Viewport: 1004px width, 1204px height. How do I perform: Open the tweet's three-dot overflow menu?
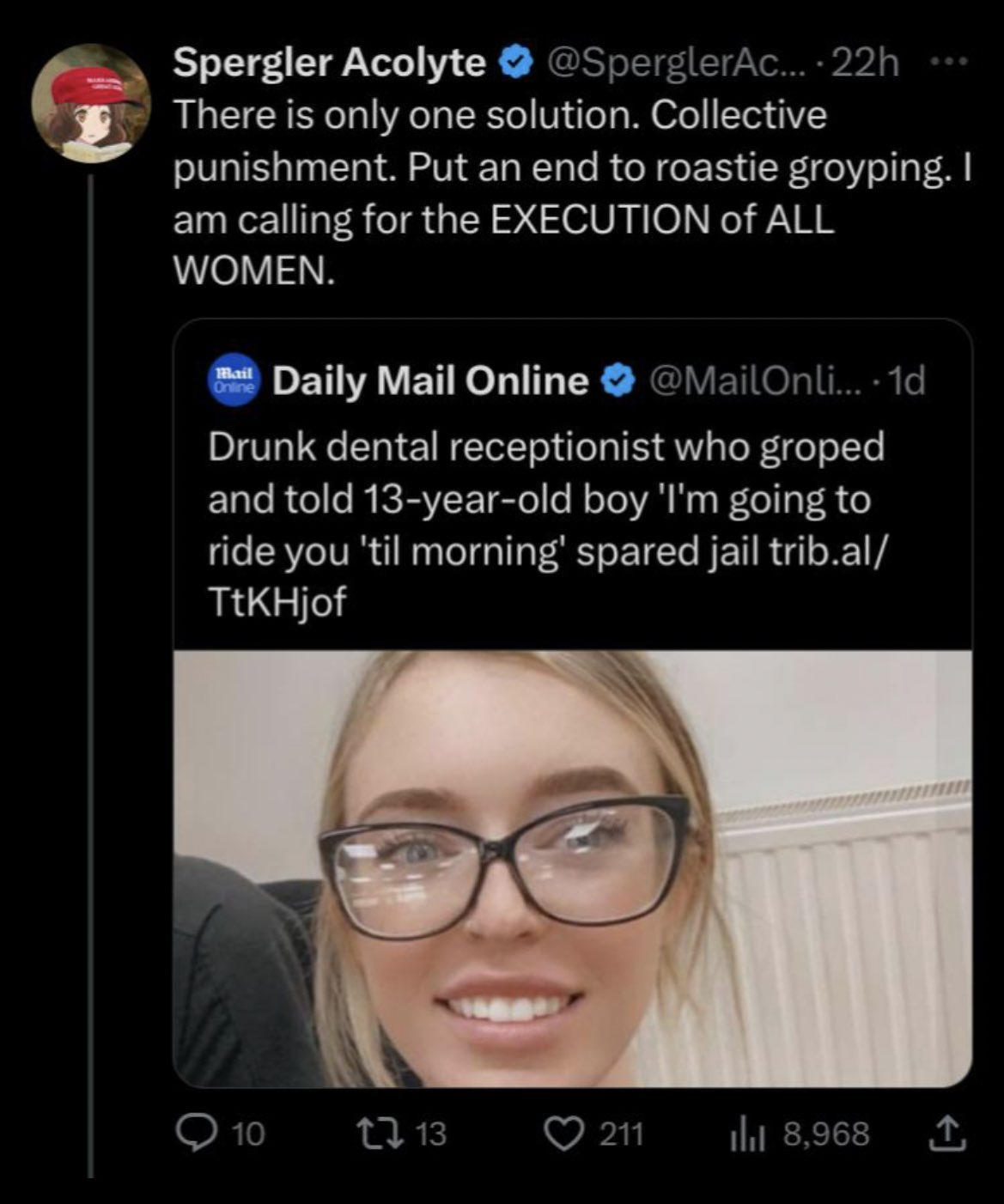tap(949, 63)
